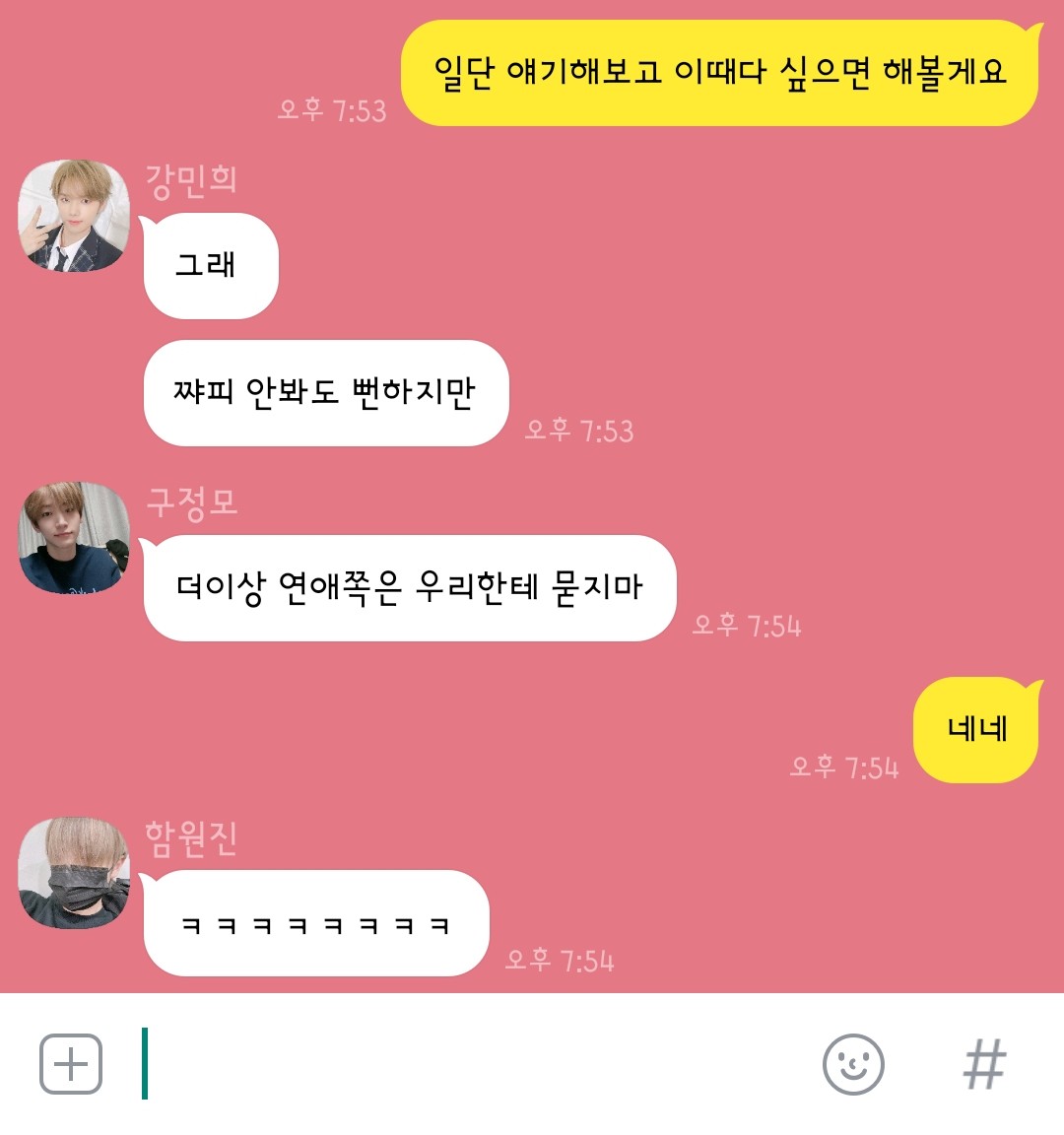Screen dimensions: 1064x1135
Task: Open the hashtag search button
Action: 984,1064
